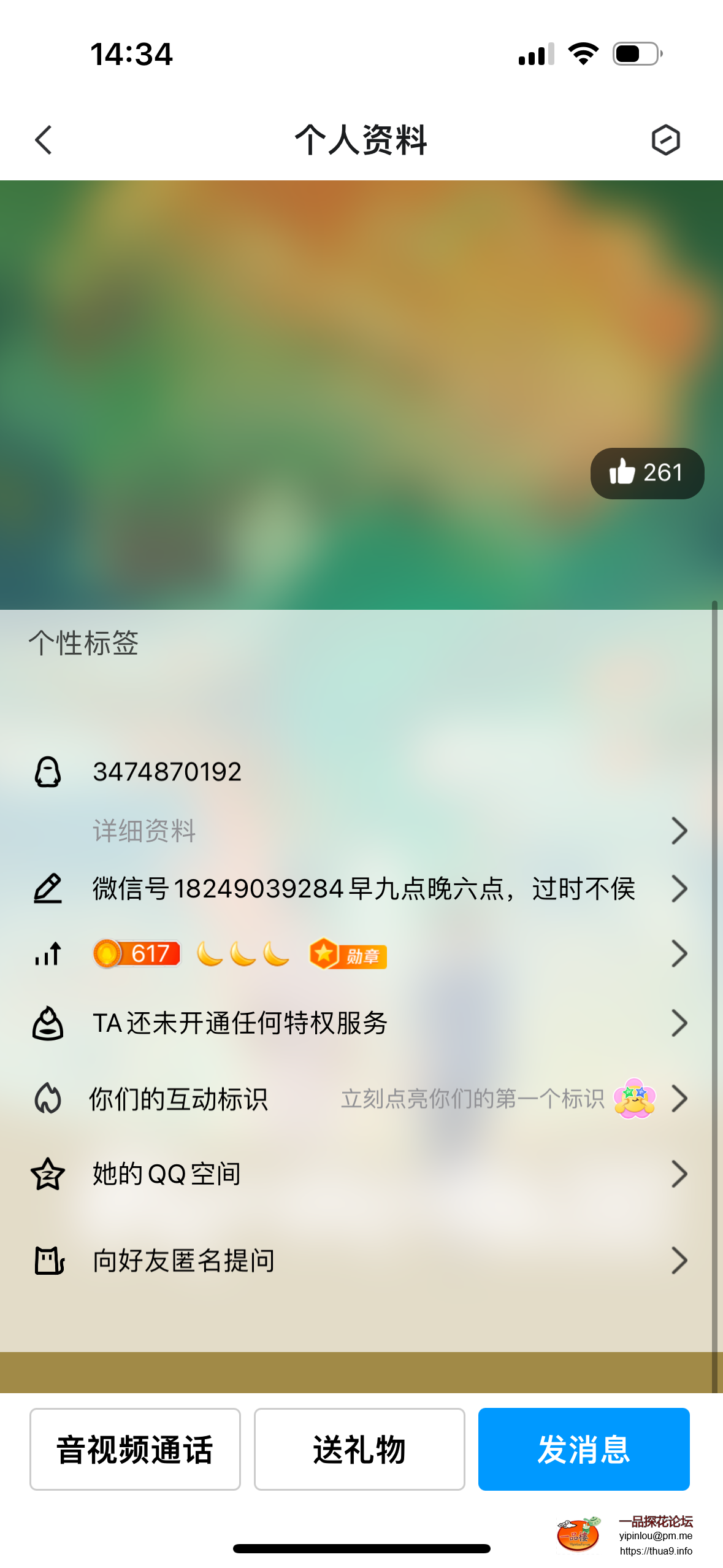The width and height of the screenshot is (723, 1568).
Task: Open the back navigation arrow
Action: [x=44, y=140]
